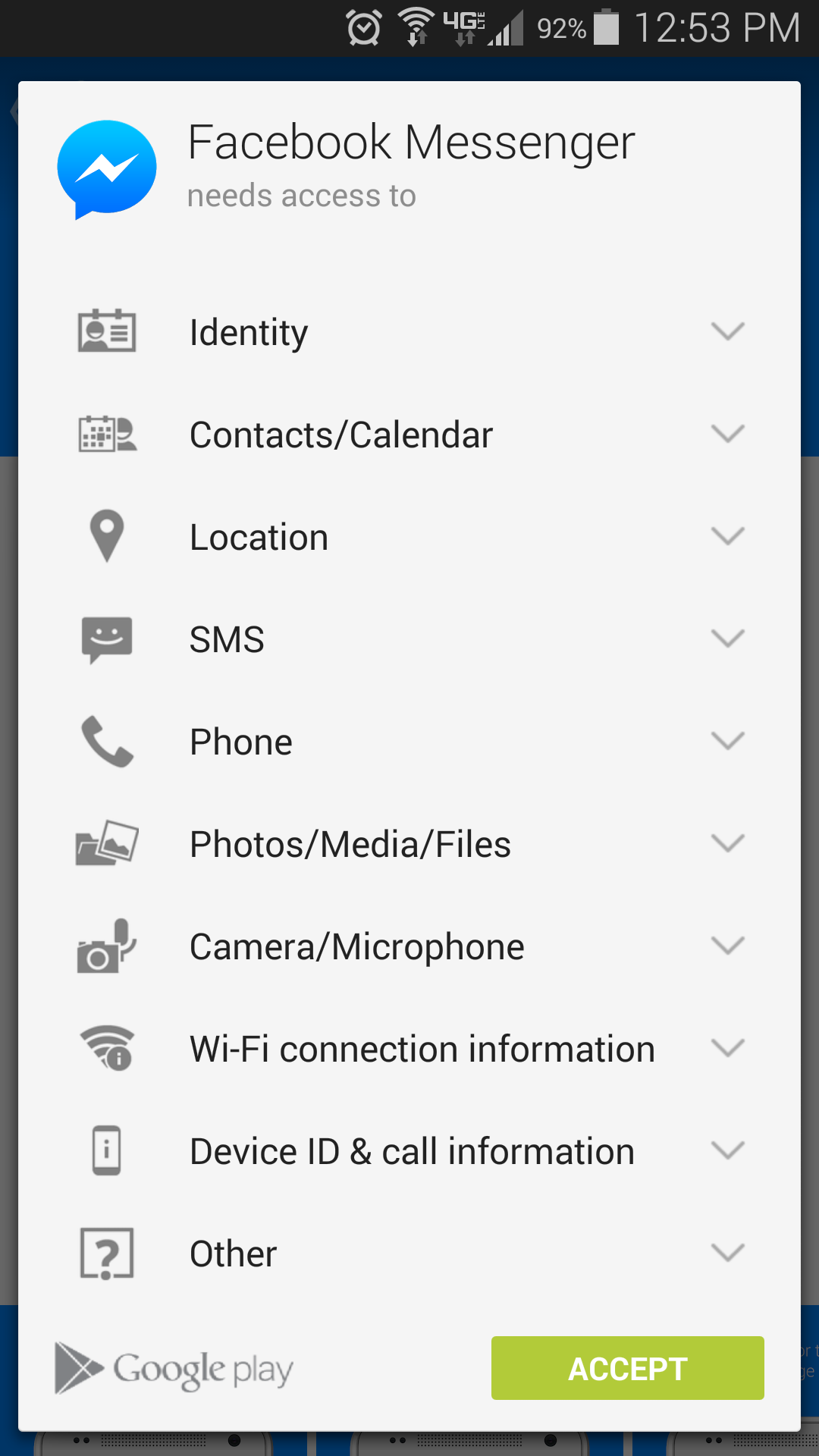Show Camera/Microphone permission details
The image size is (819, 1456).
click(727, 946)
